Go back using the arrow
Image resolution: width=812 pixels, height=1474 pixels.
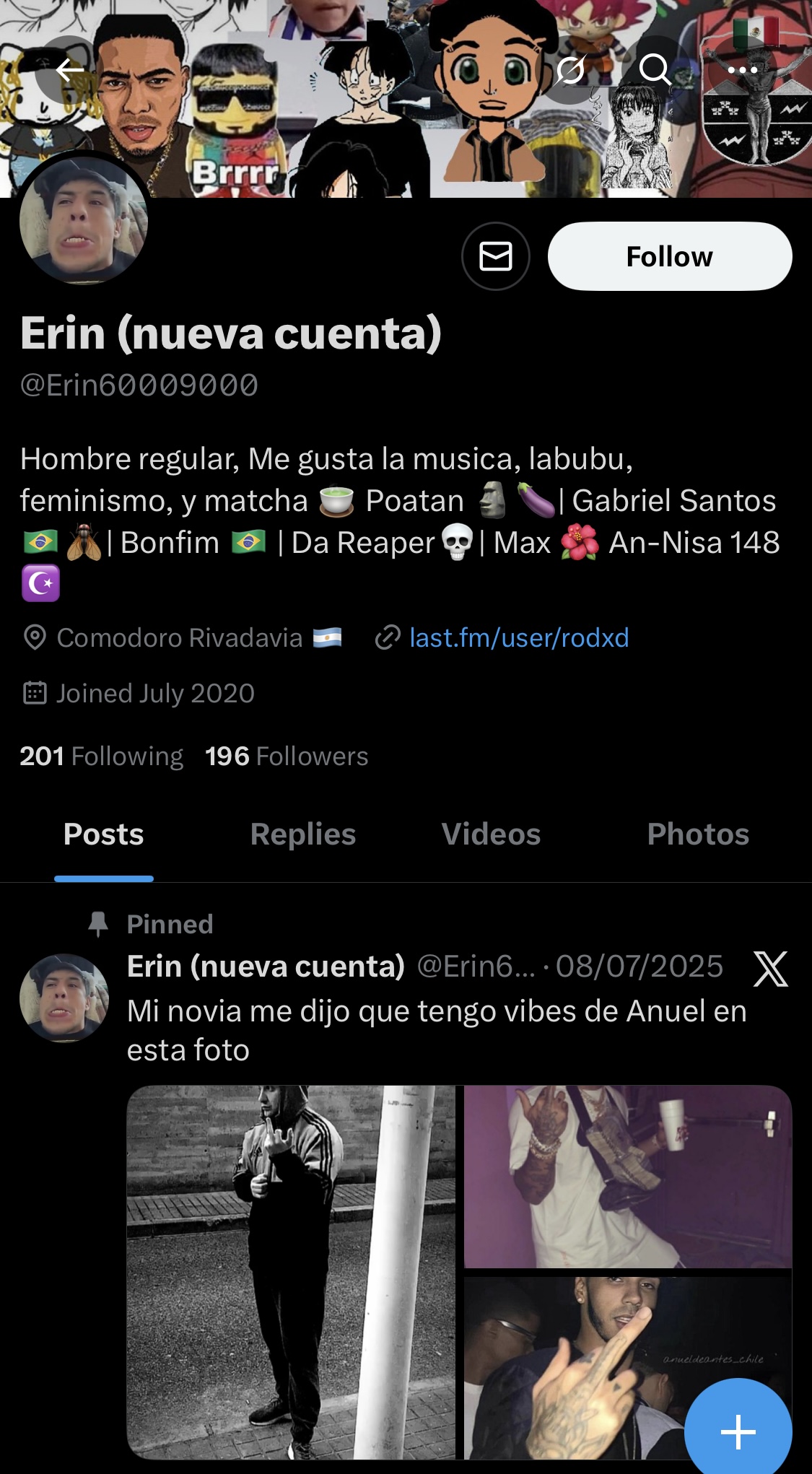click(69, 70)
